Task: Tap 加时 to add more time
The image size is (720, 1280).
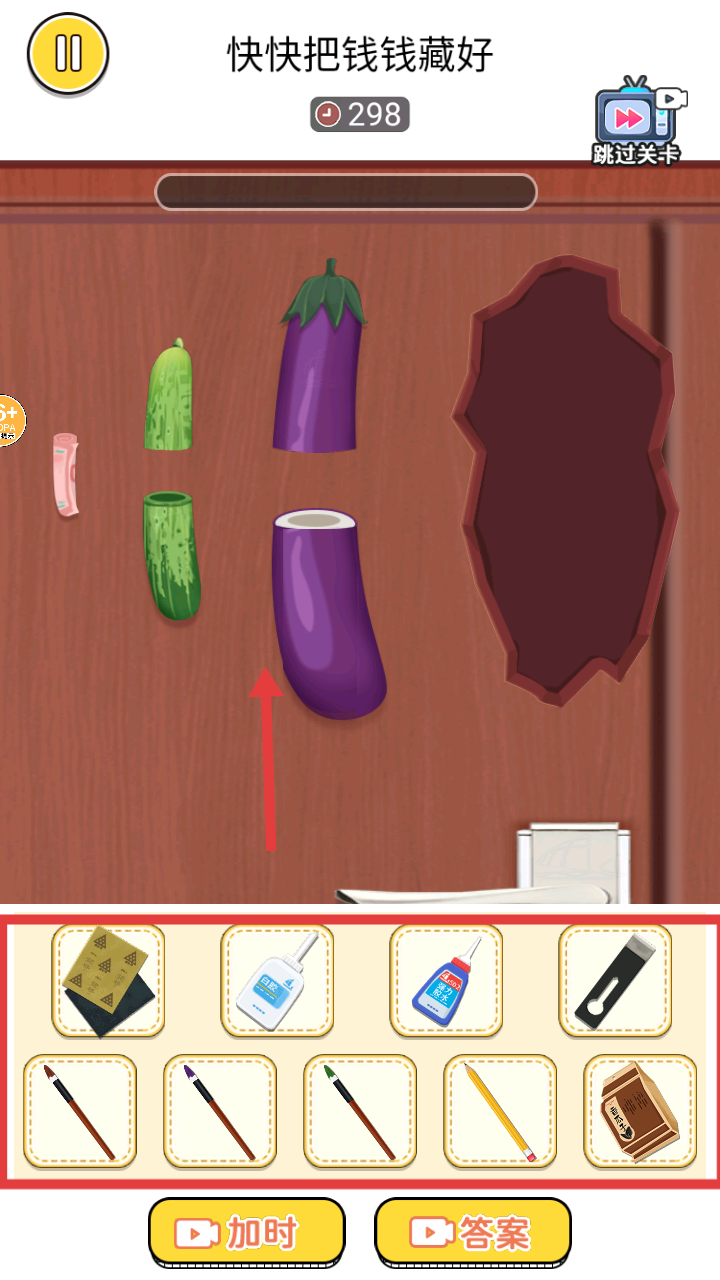Action: point(247,1232)
